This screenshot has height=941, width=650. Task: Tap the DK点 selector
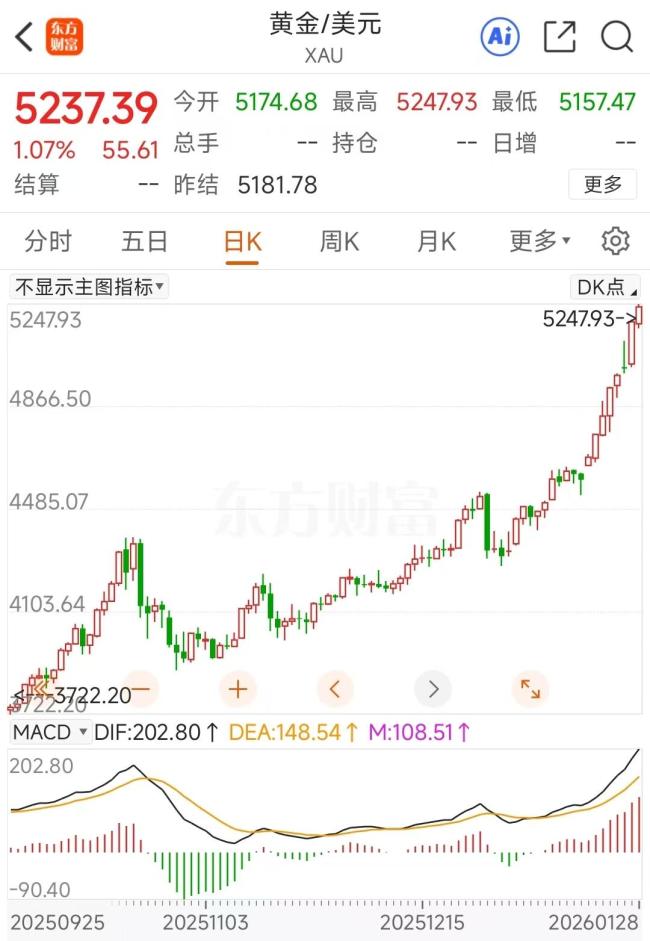[606, 287]
